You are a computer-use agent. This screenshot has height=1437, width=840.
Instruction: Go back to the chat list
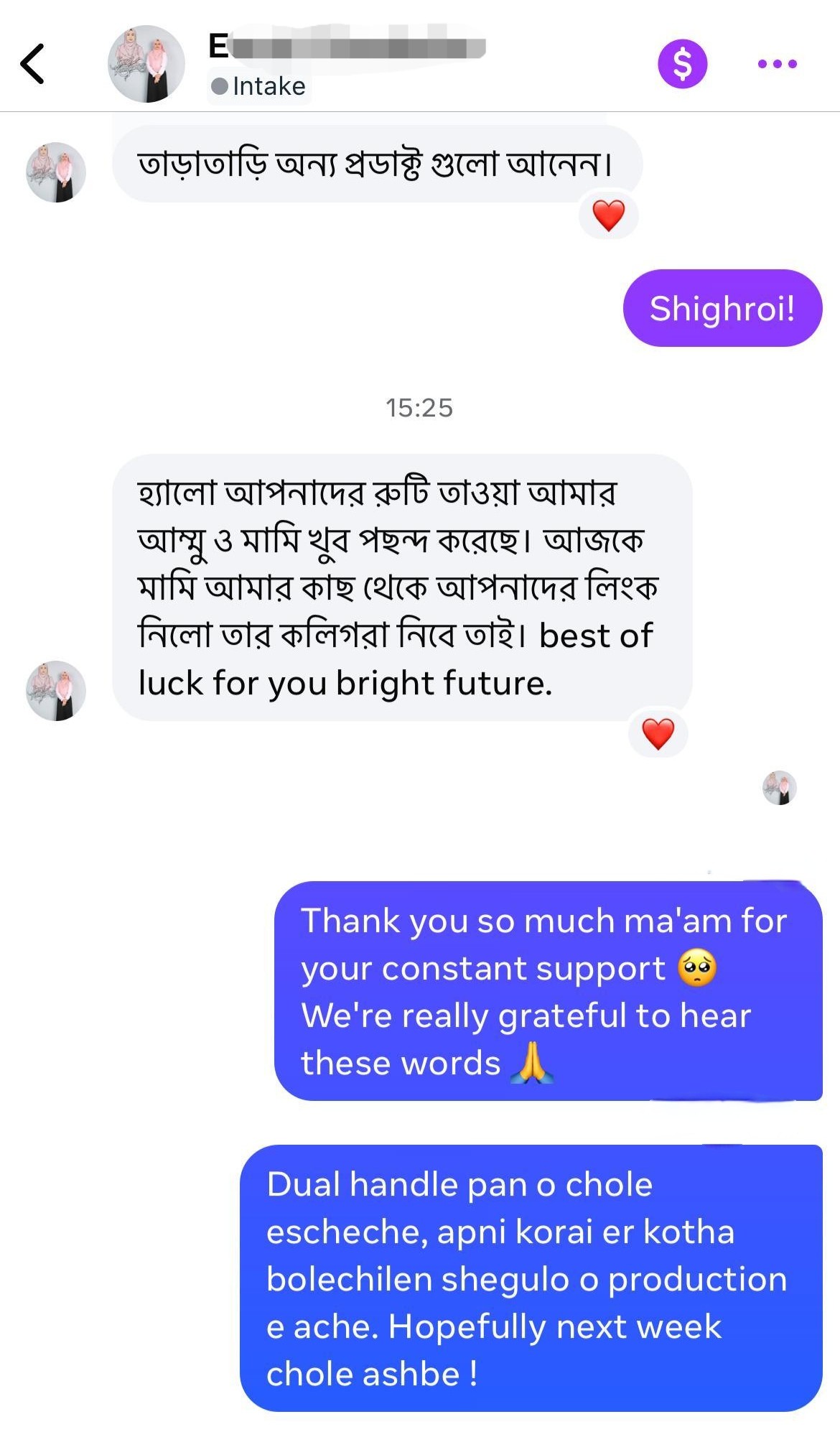pyautogui.click(x=33, y=64)
